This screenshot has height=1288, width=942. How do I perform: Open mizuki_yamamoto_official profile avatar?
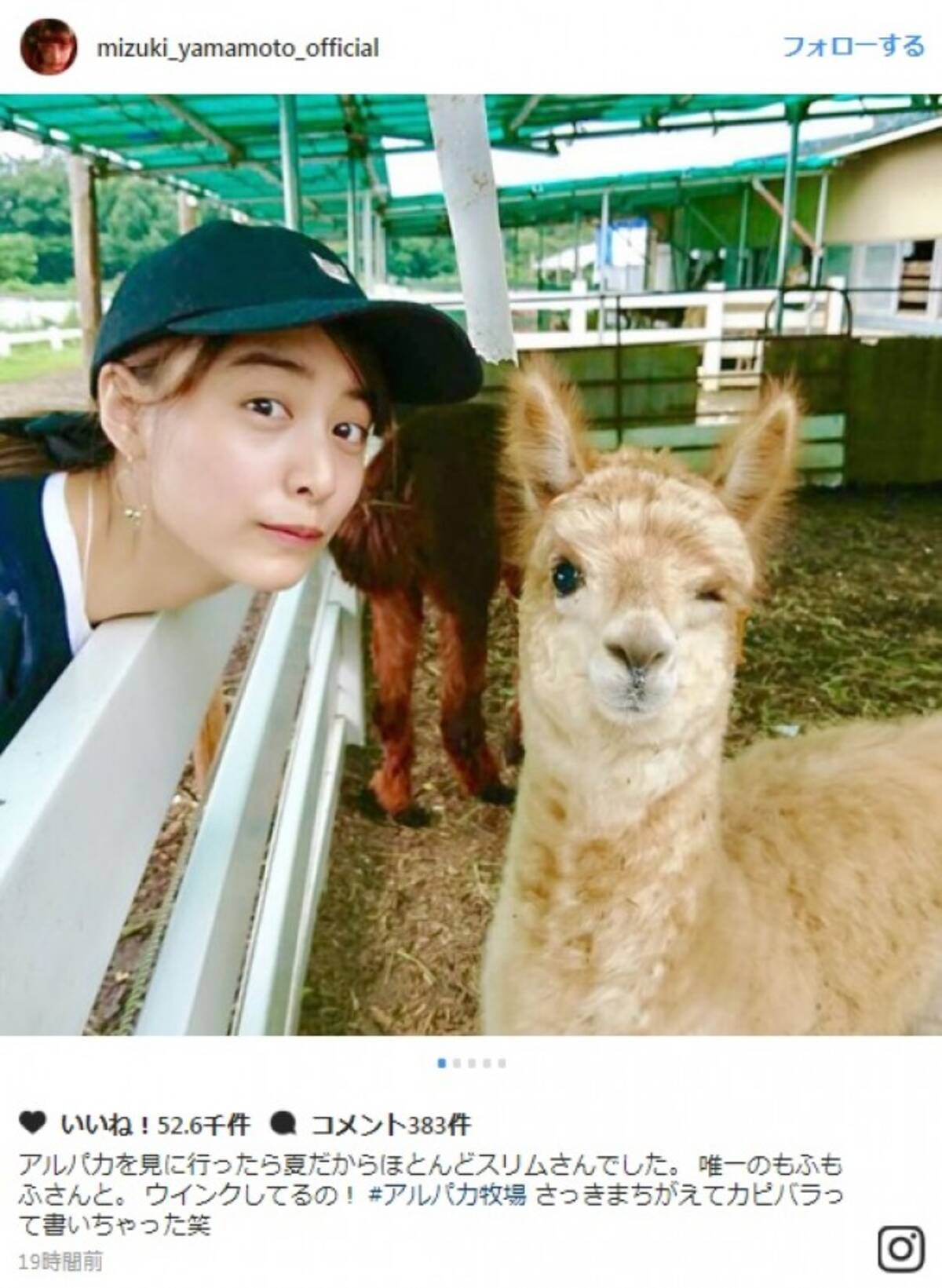point(48,49)
